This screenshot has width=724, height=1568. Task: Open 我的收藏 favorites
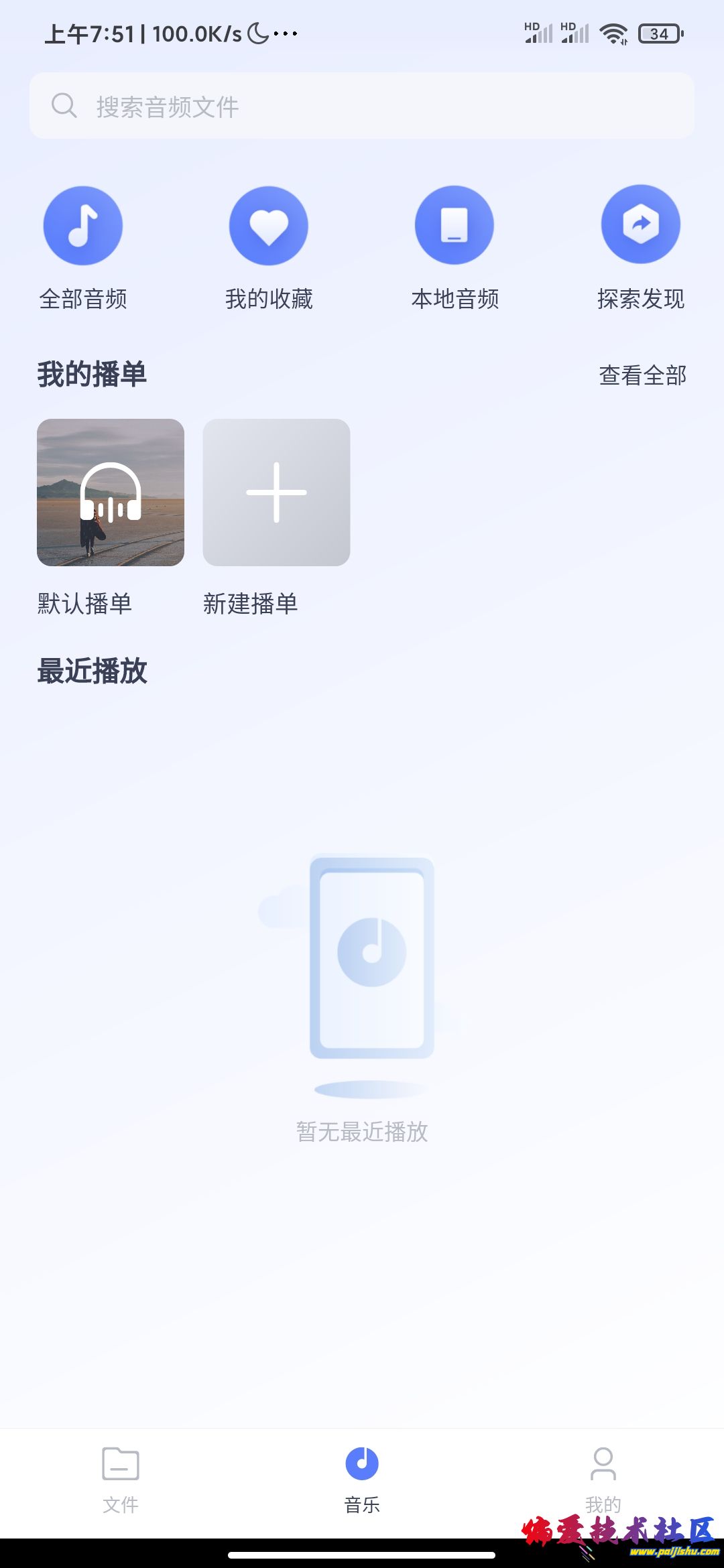(269, 226)
